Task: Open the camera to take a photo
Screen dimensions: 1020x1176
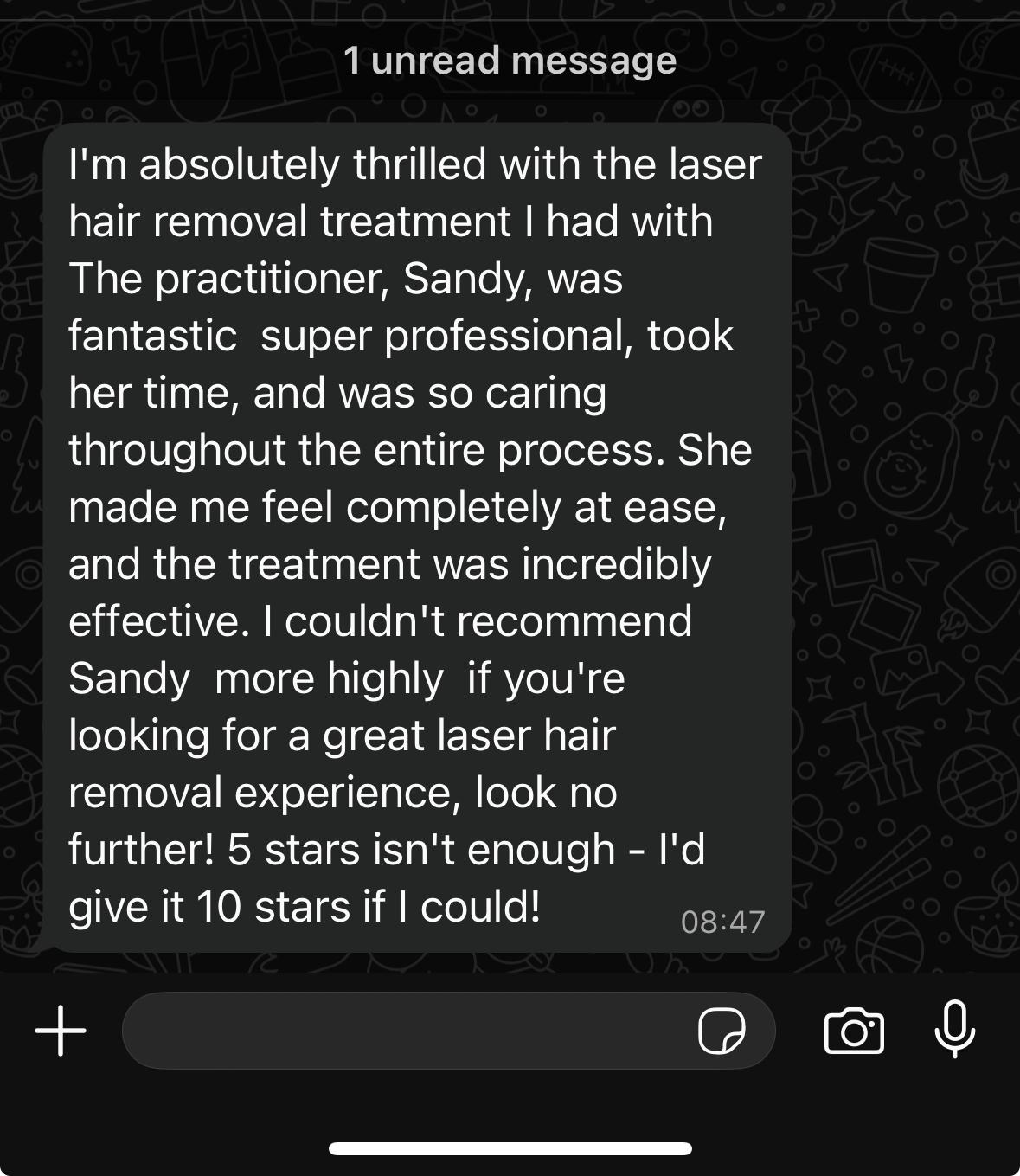Action: coord(855,1031)
